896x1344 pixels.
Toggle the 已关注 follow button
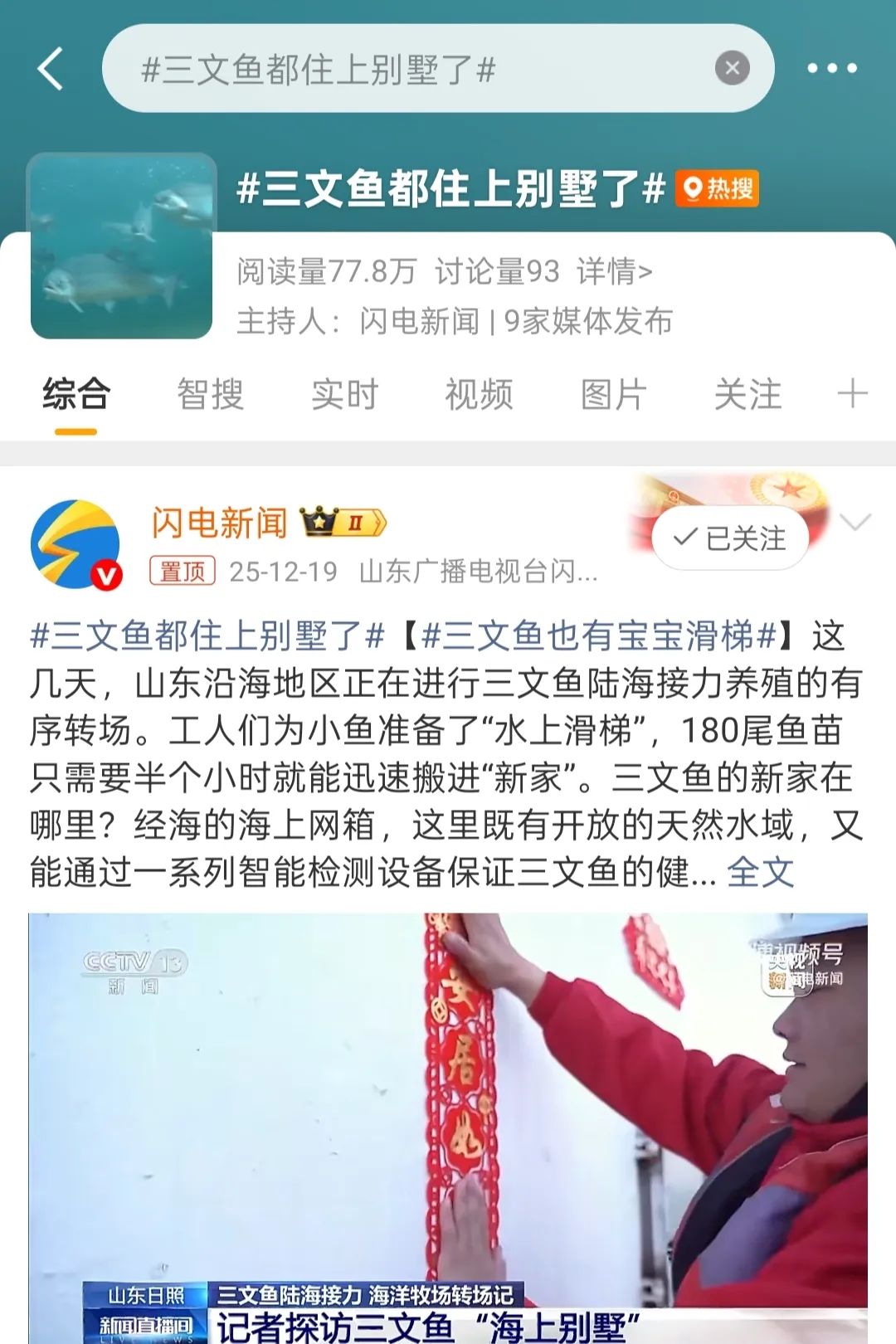(x=728, y=538)
